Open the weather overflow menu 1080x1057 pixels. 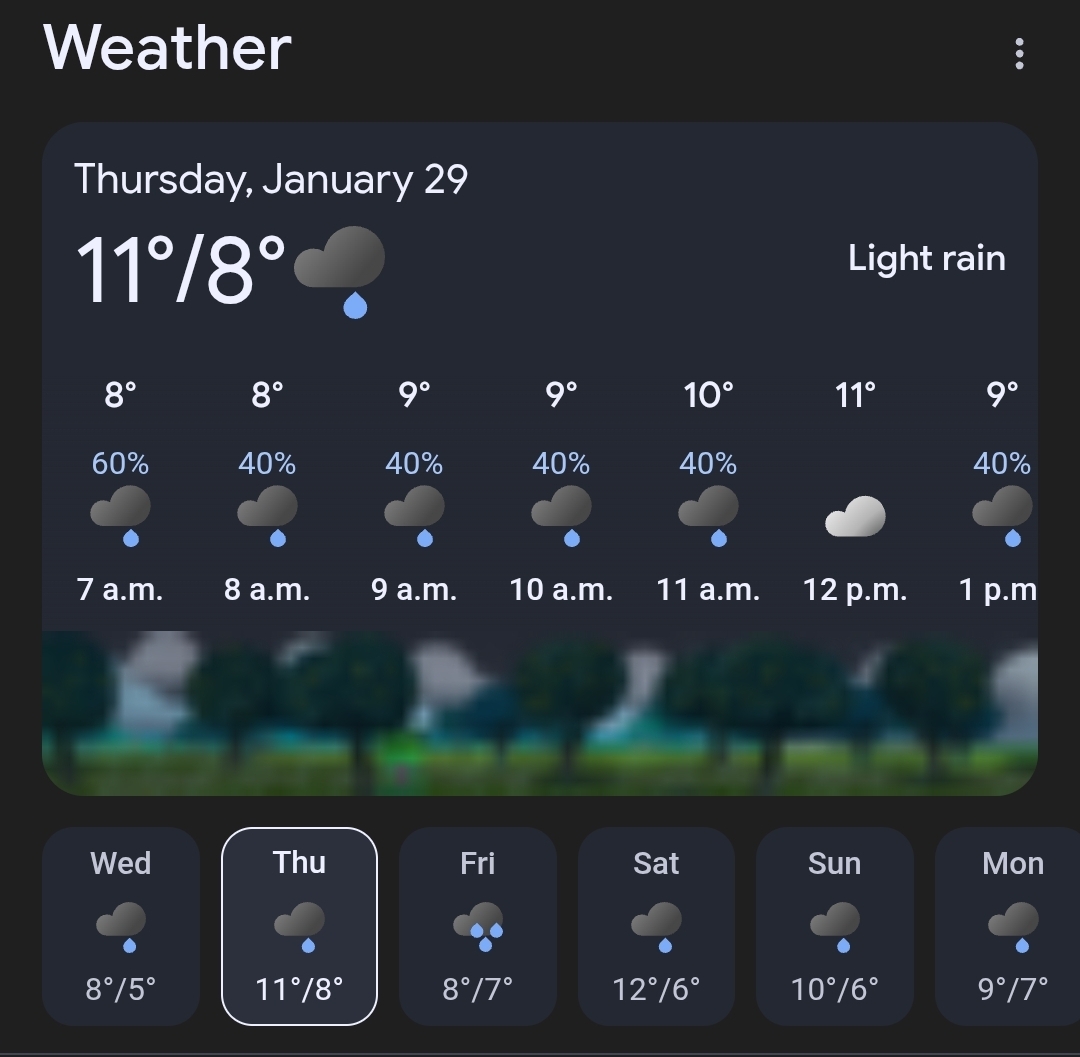coord(1019,54)
